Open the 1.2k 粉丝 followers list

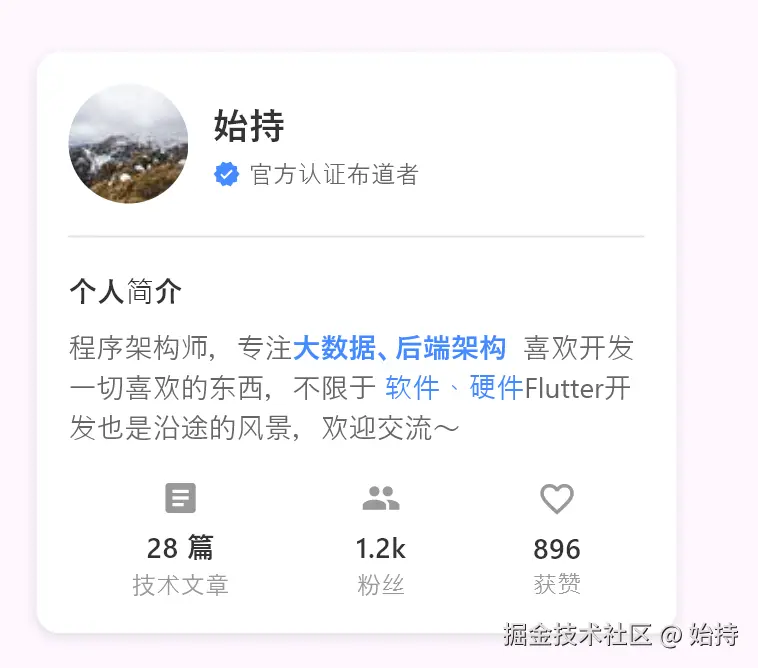click(x=380, y=540)
